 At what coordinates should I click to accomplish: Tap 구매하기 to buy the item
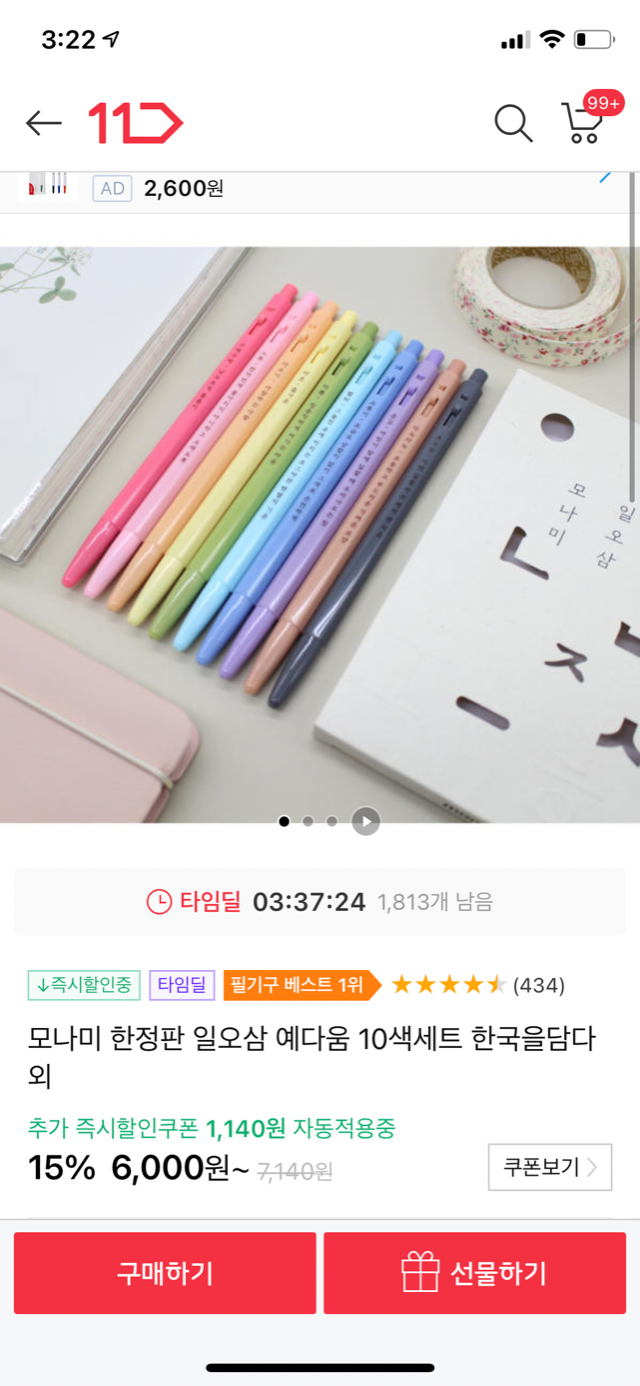click(165, 1273)
